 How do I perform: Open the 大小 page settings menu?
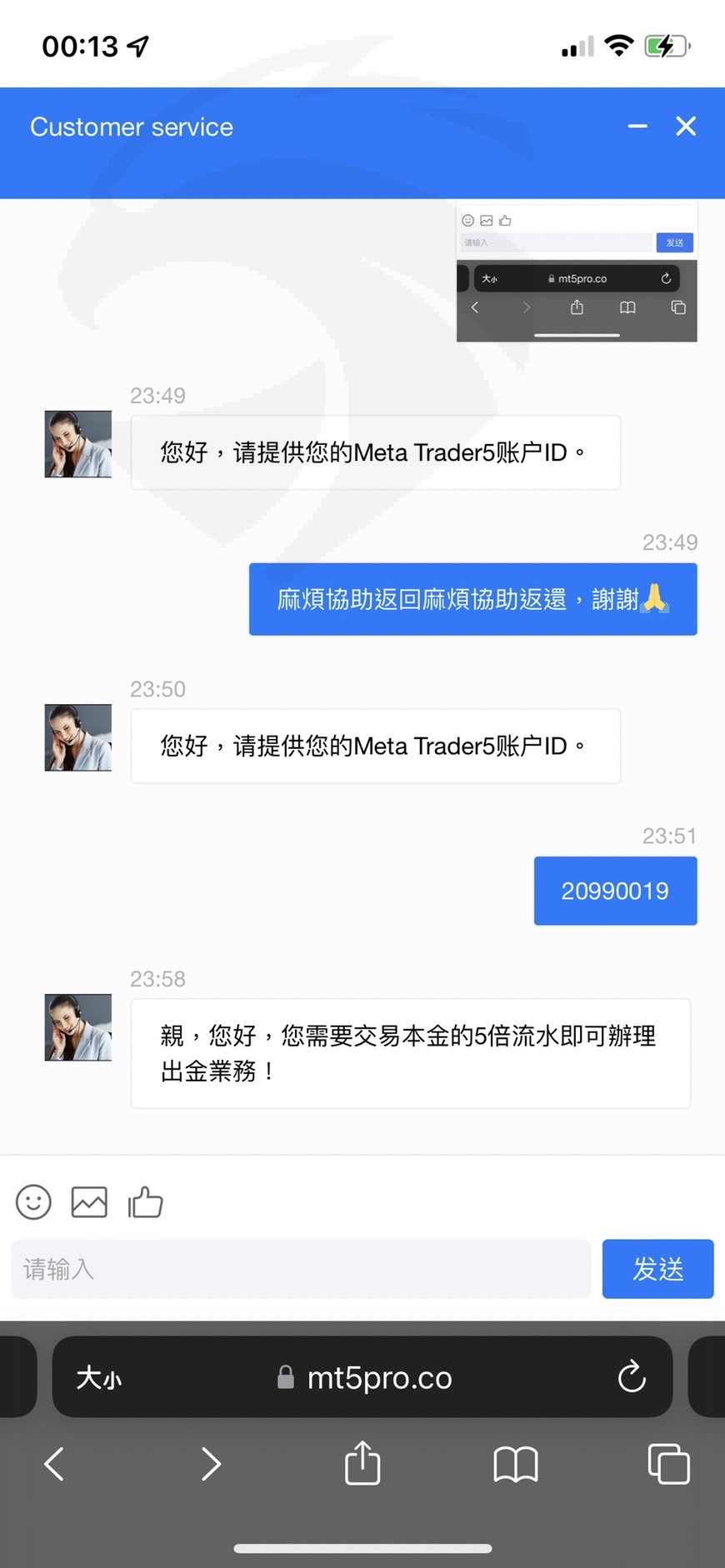point(98,1377)
